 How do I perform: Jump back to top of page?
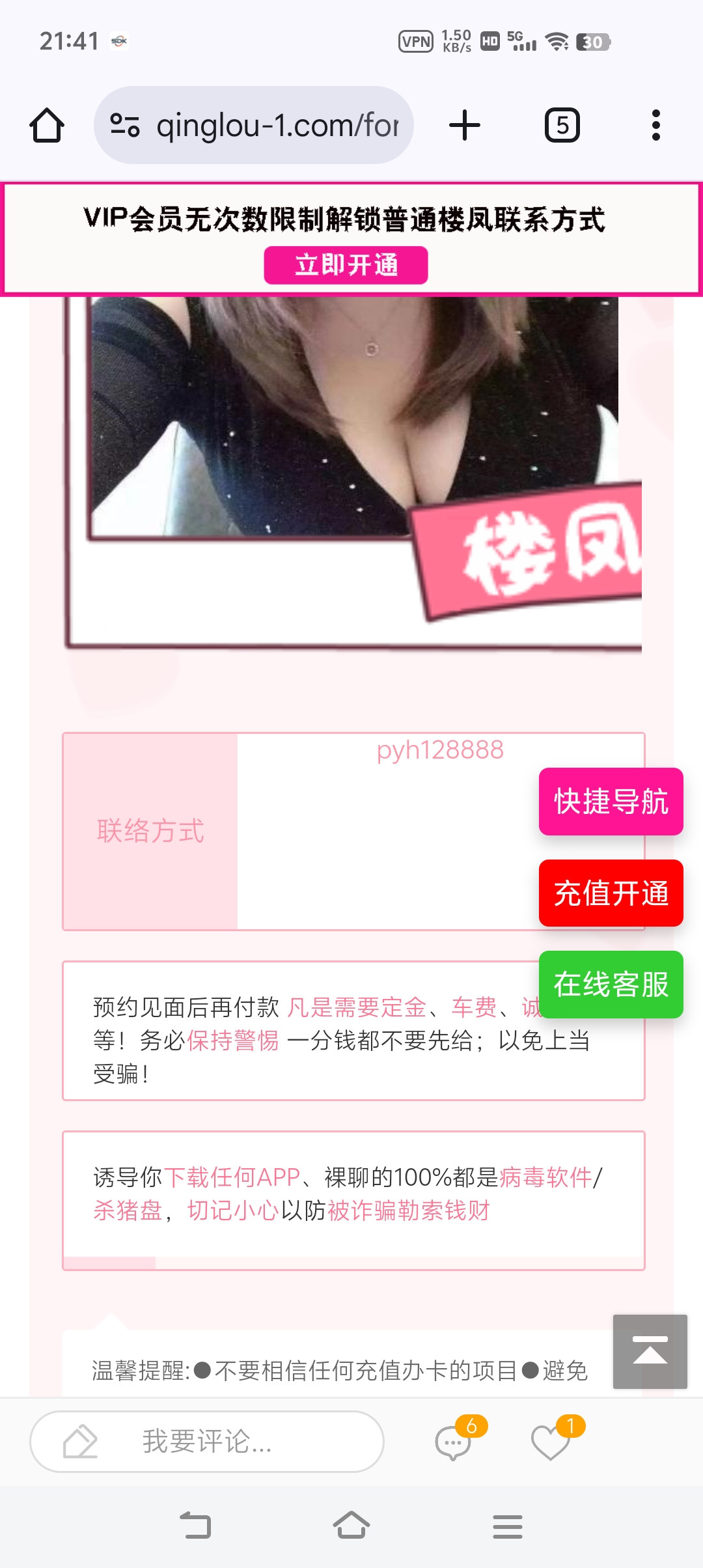coord(650,1351)
